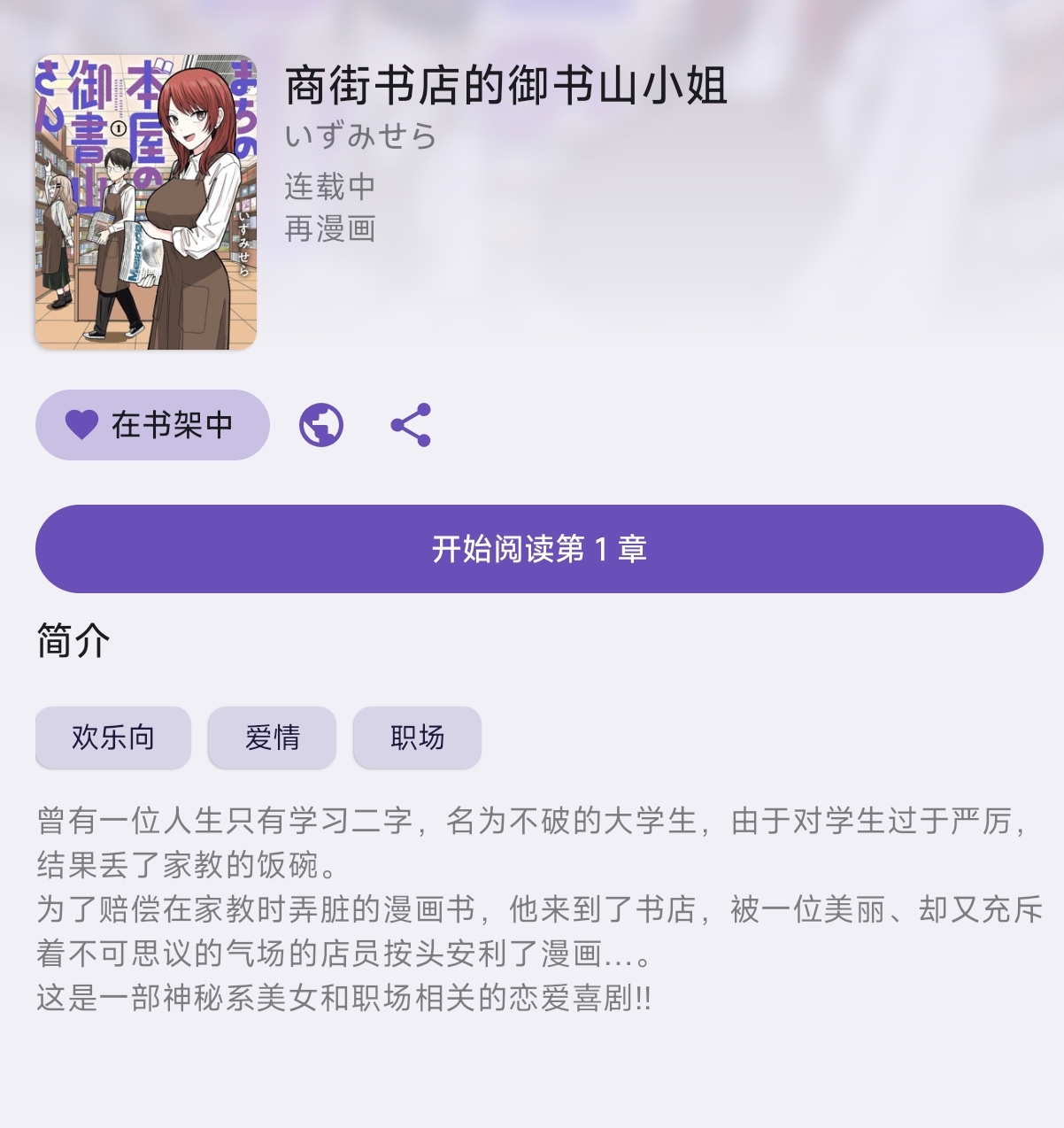Screen dimensions: 1064x1128
Task: Start reading with 开始阅读第 1 章
Action: (539, 549)
